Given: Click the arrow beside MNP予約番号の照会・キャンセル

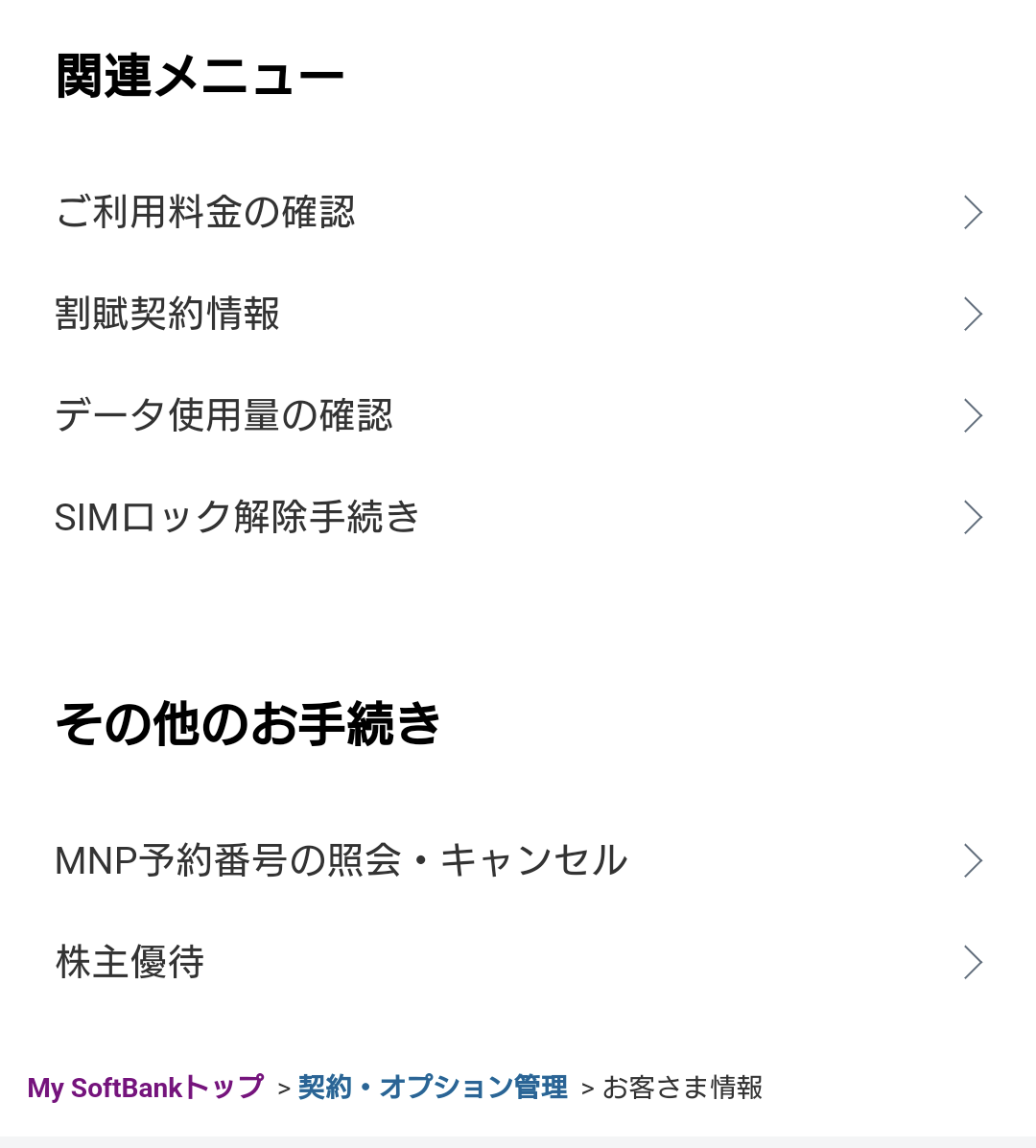Looking at the screenshot, I should [973, 860].
